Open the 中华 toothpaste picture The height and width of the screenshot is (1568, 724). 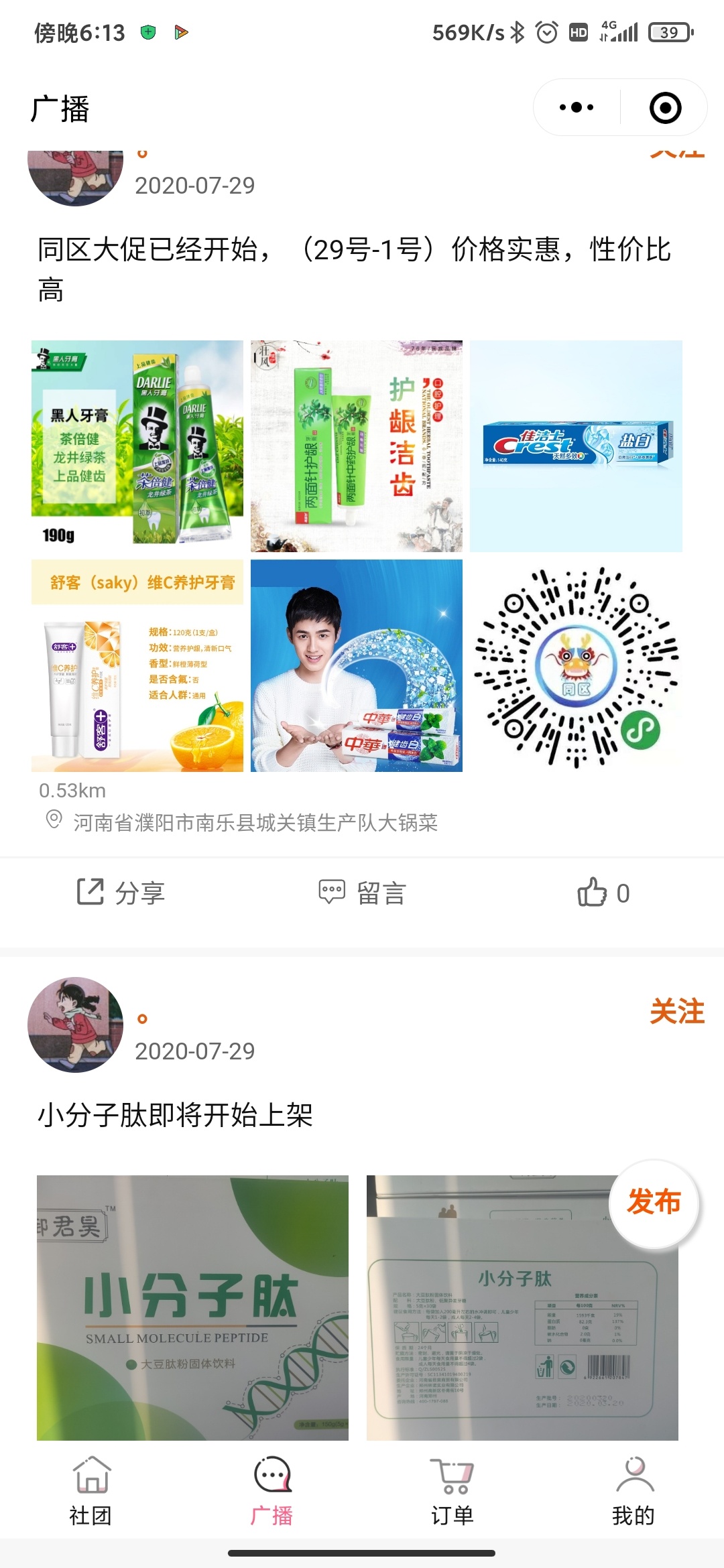356,665
